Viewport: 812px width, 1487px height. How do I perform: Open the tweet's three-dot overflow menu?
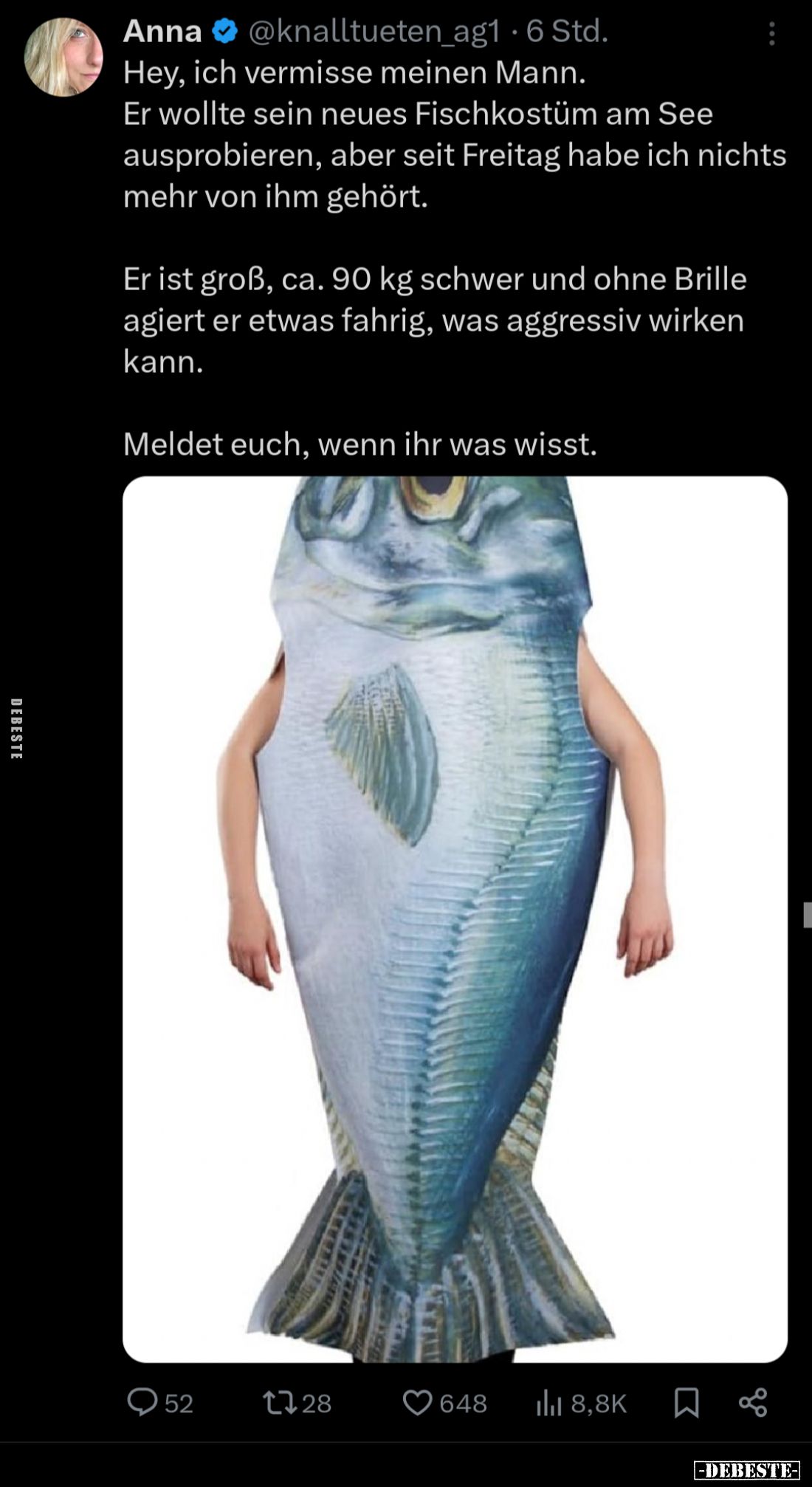click(771, 34)
